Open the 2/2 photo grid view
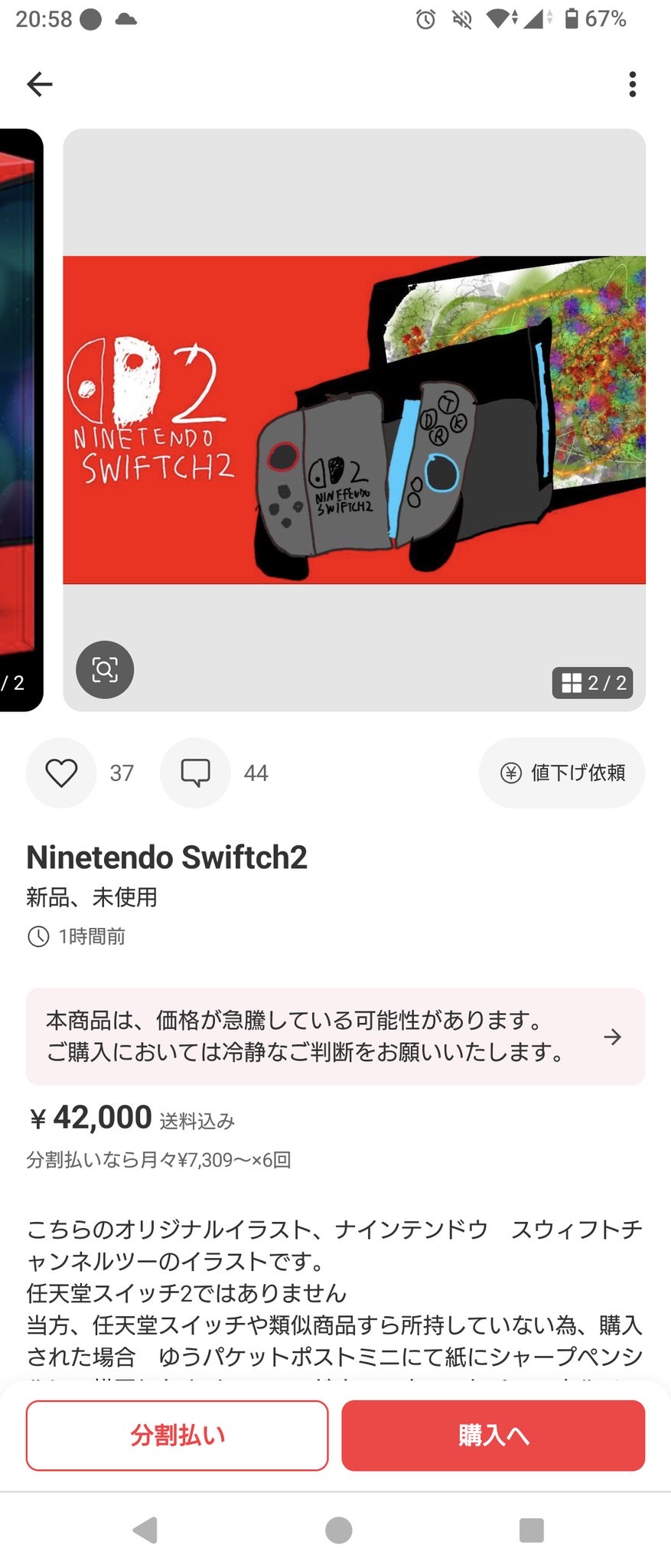Viewport: 671px width, 1568px height. click(x=593, y=682)
